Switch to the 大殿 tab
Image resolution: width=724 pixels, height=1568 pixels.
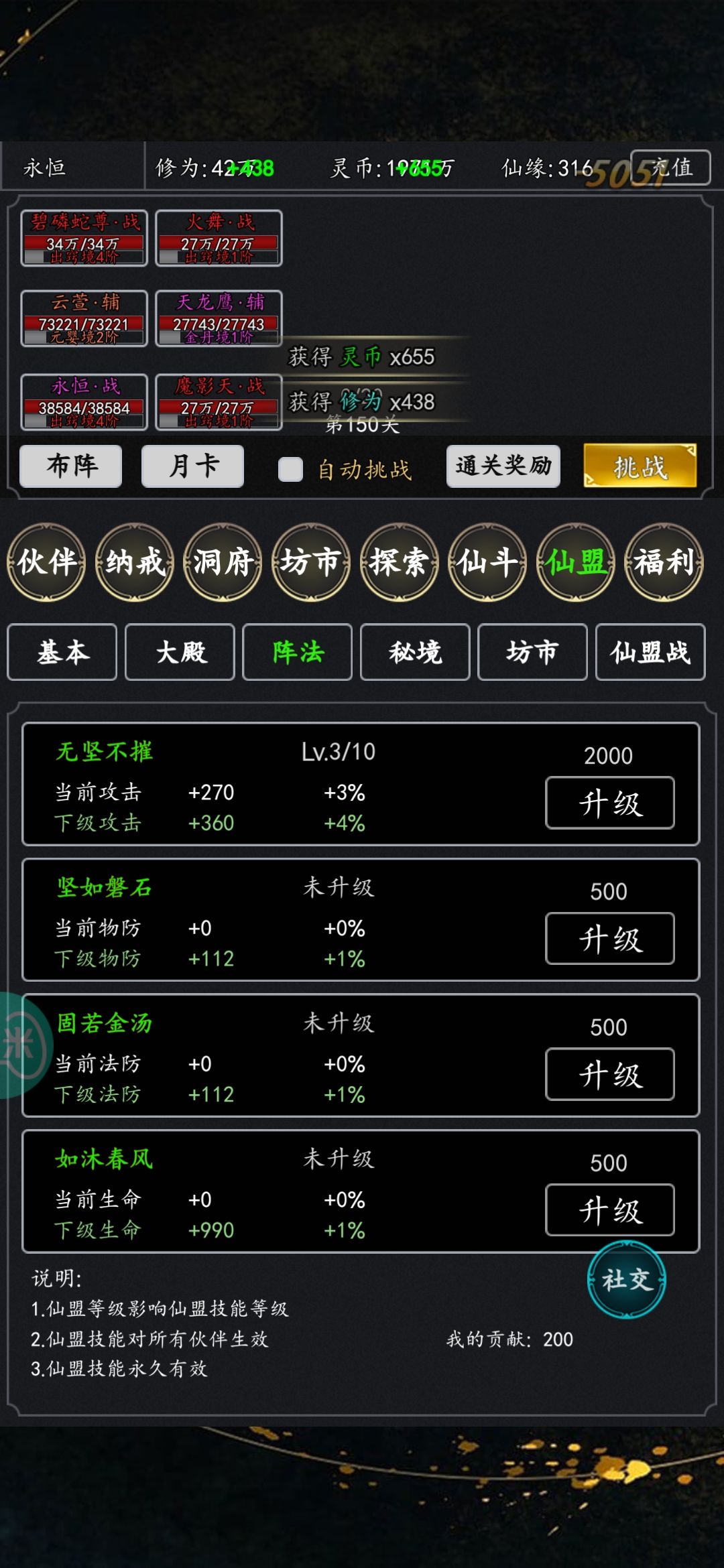(179, 653)
